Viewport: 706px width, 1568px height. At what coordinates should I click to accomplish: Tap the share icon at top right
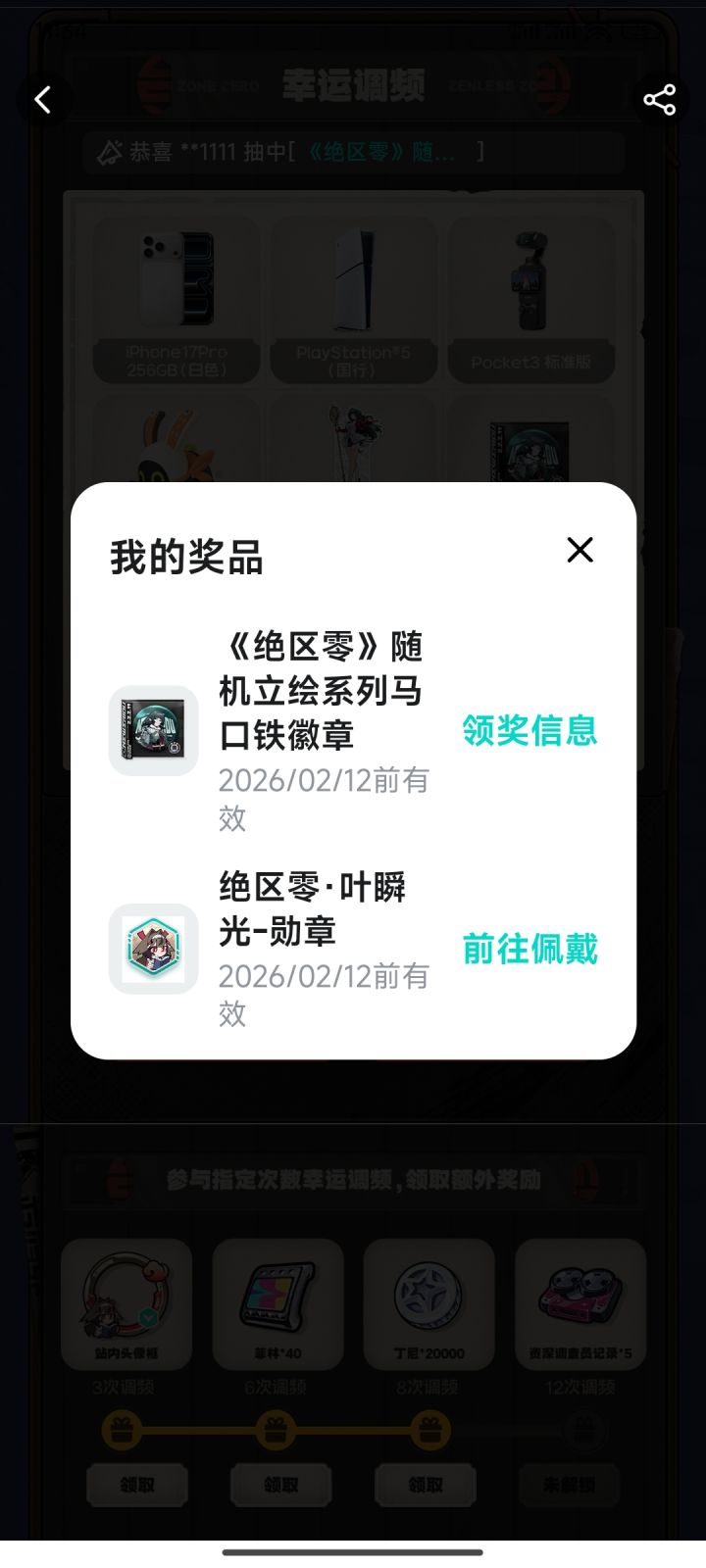pos(659,98)
